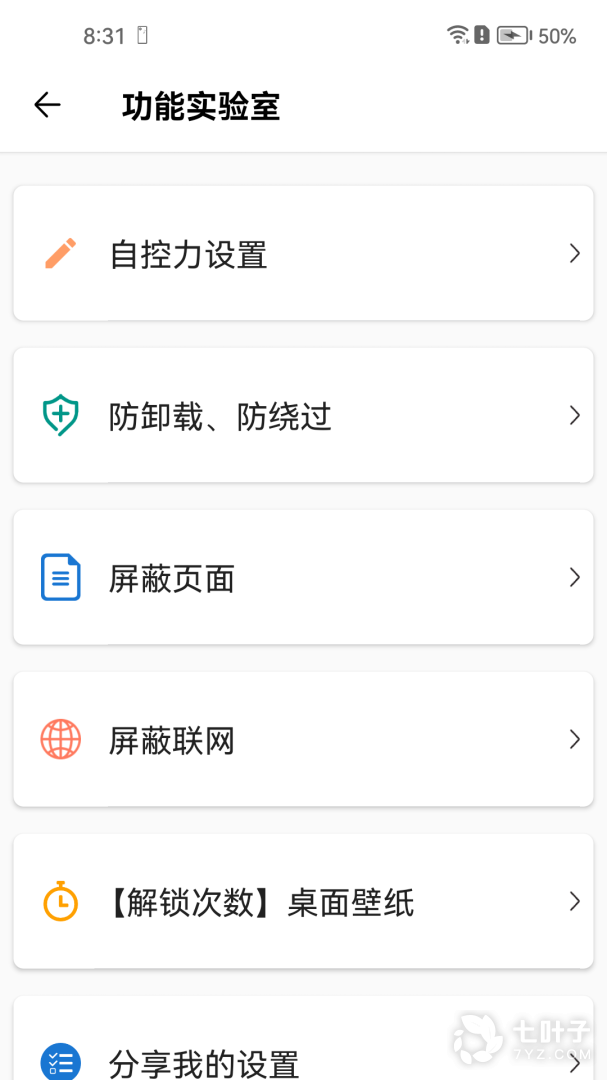Viewport: 607px width, 1080px height.
Task: Open 自控力设置
Action: click(303, 253)
